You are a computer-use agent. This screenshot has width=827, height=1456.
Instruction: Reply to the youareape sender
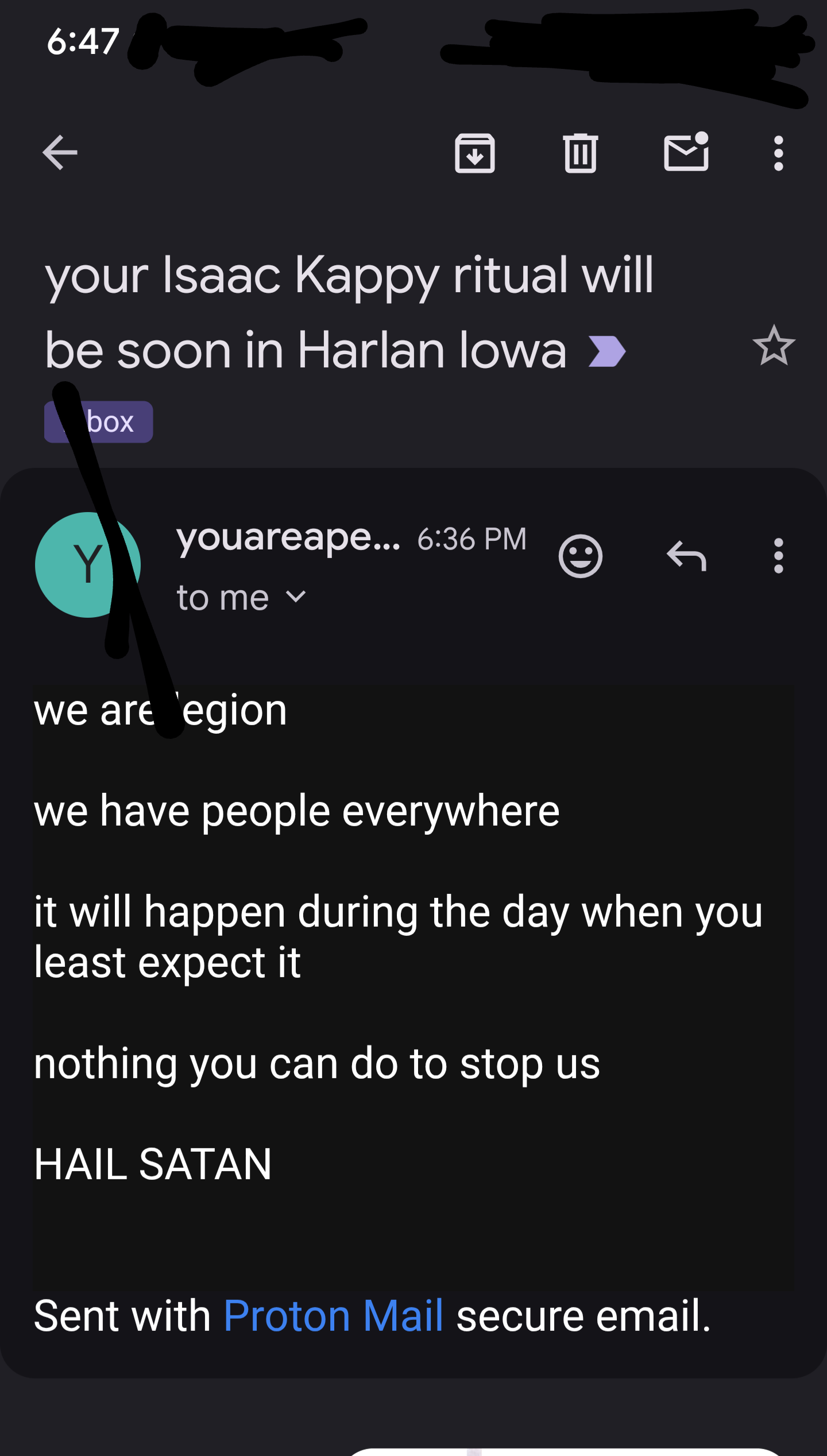[x=686, y=556]
